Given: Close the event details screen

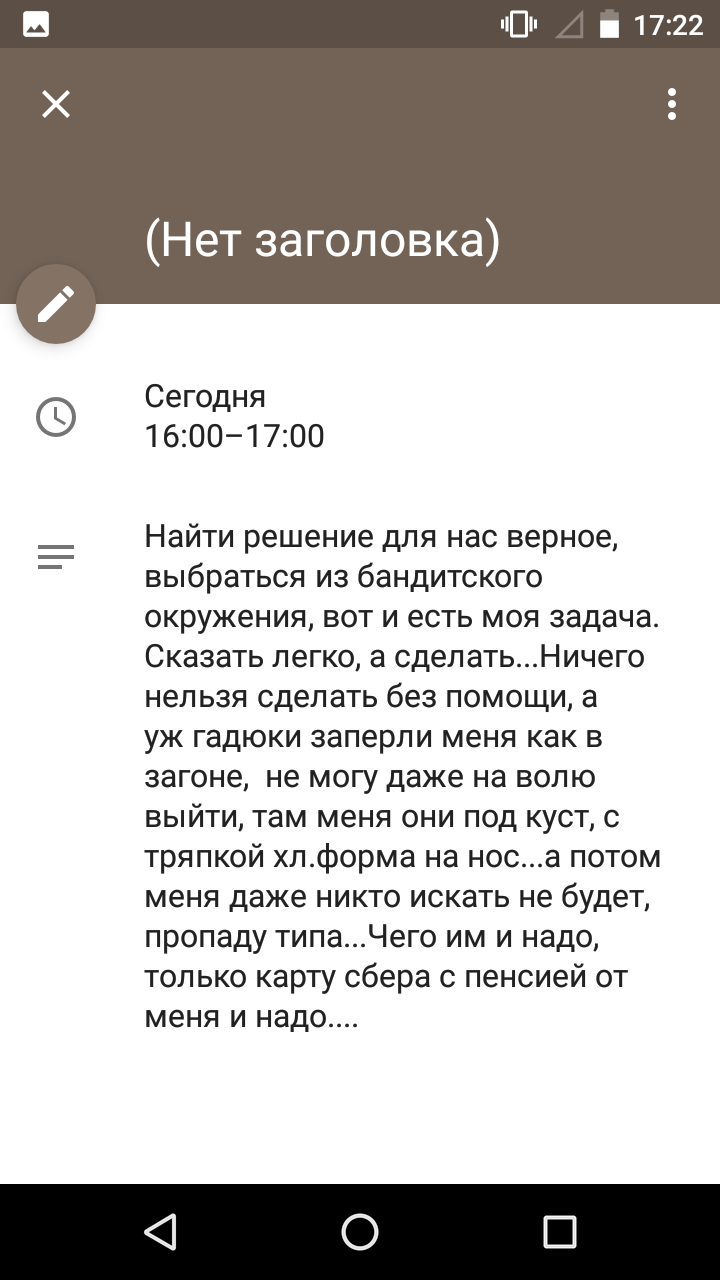Looking at the screenshot, I should point(56,104).
